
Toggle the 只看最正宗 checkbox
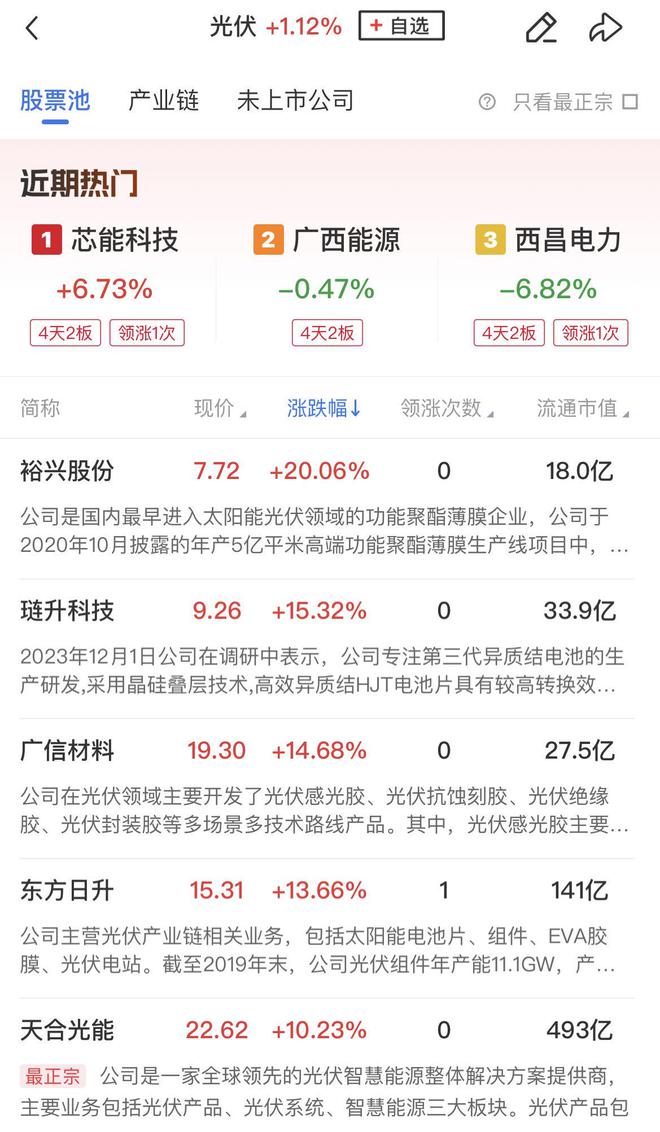pos(630,102)
